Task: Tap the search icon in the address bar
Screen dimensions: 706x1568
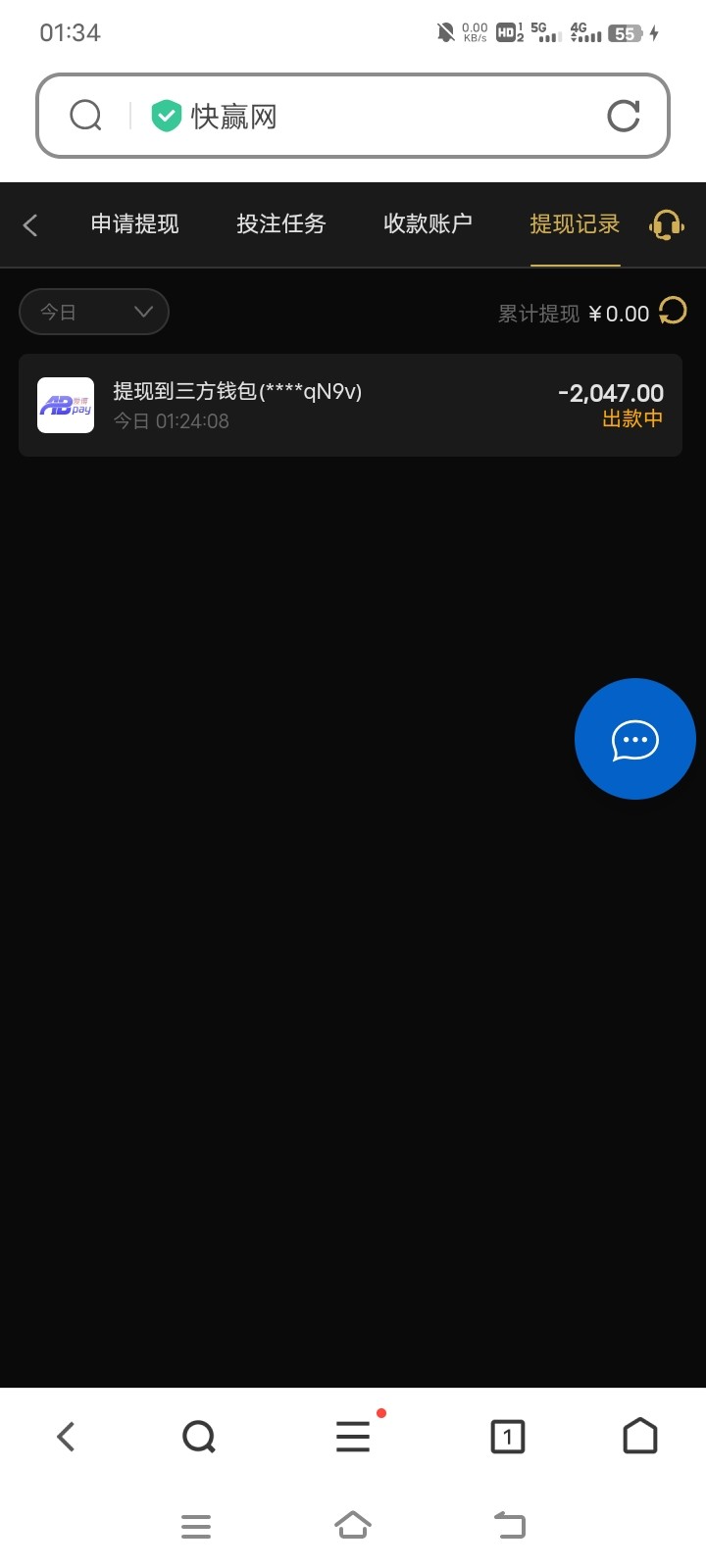Action: [86, 116]
